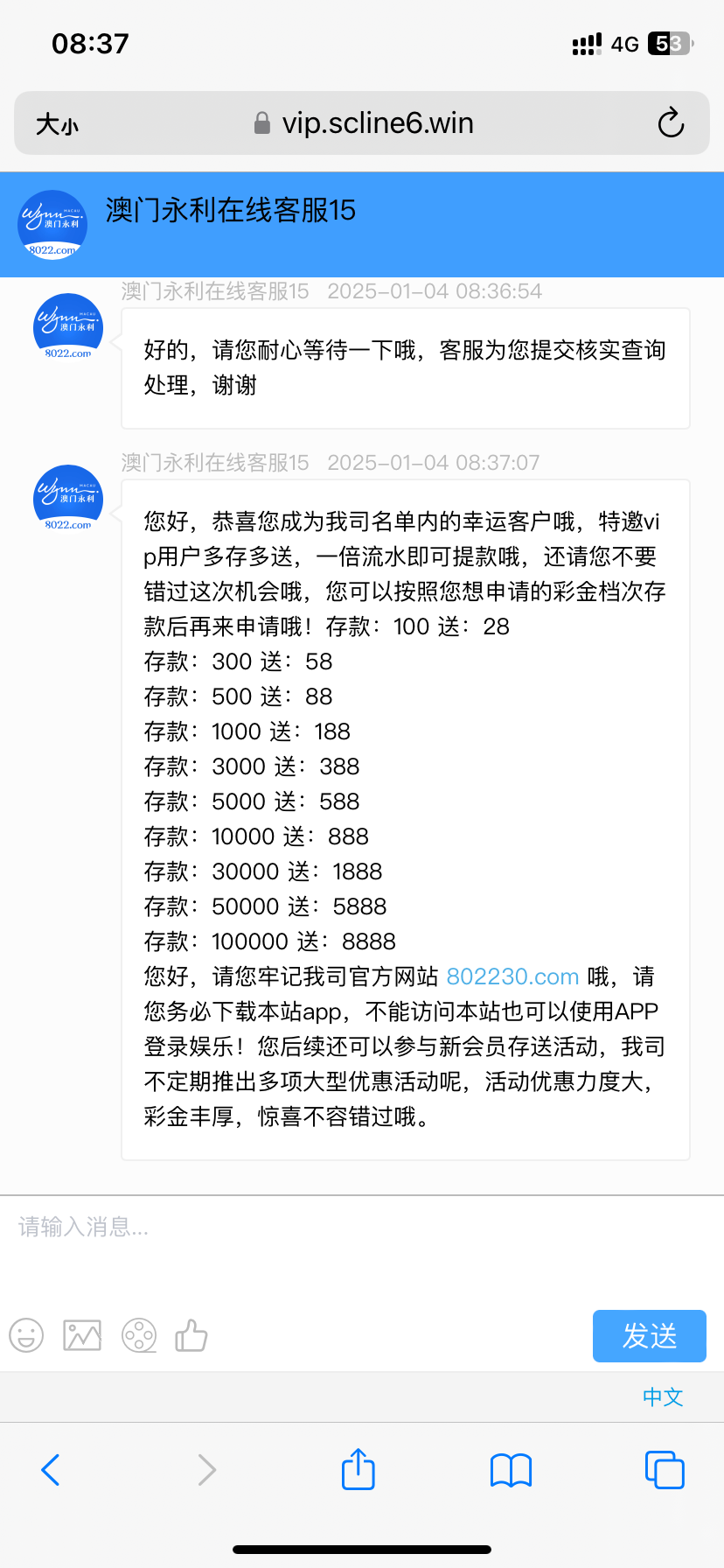The width and height of the screenshot is (724, 1568).
Task: Attach a video using the film reel icon
Action: [139, 1336]
